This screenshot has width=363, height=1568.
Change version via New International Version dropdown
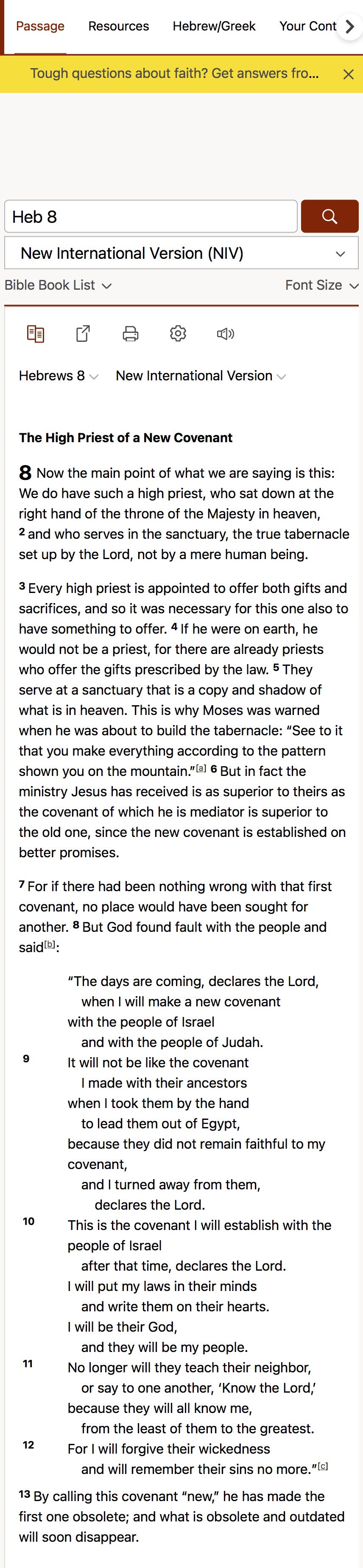[x=201, y=376]
